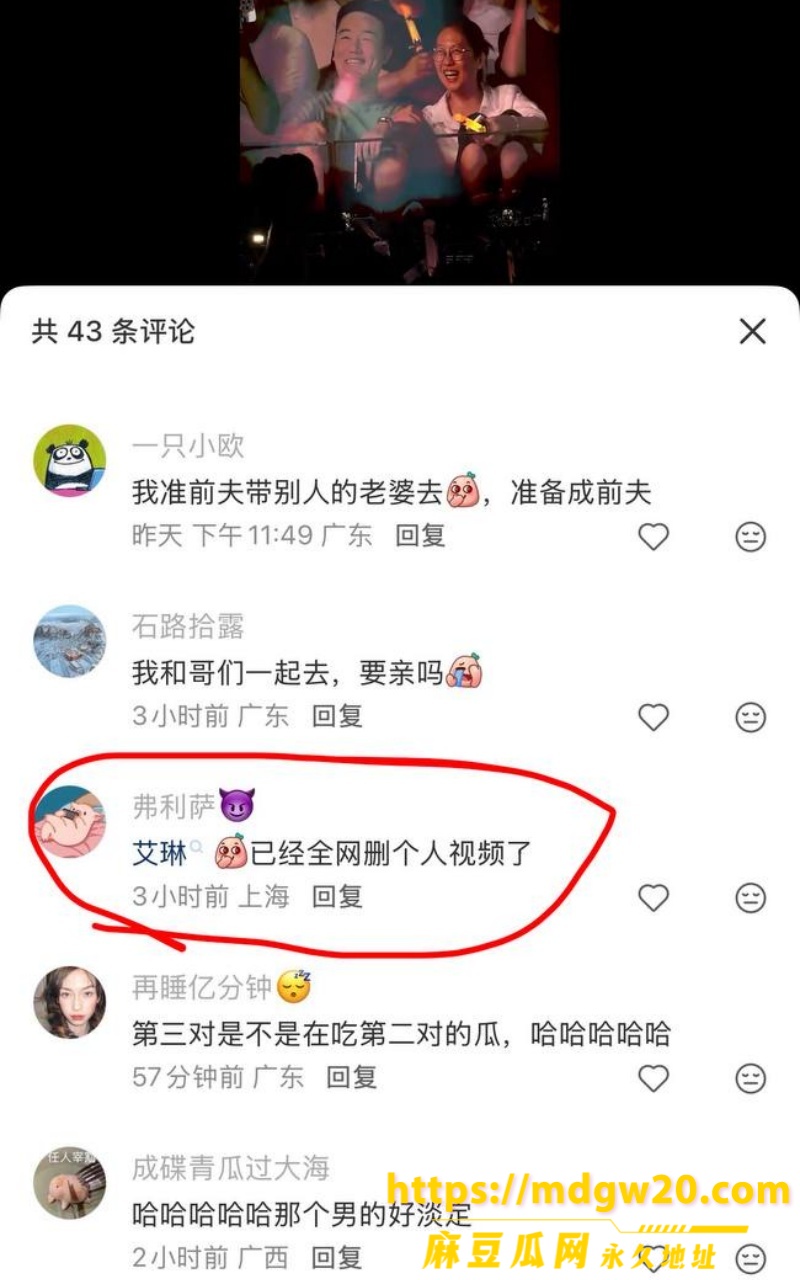800x1280 pixels.
Task: Reply to 成碟青瓜过大海's comment
Action: pyautogui.click(x=337, y=1256)
